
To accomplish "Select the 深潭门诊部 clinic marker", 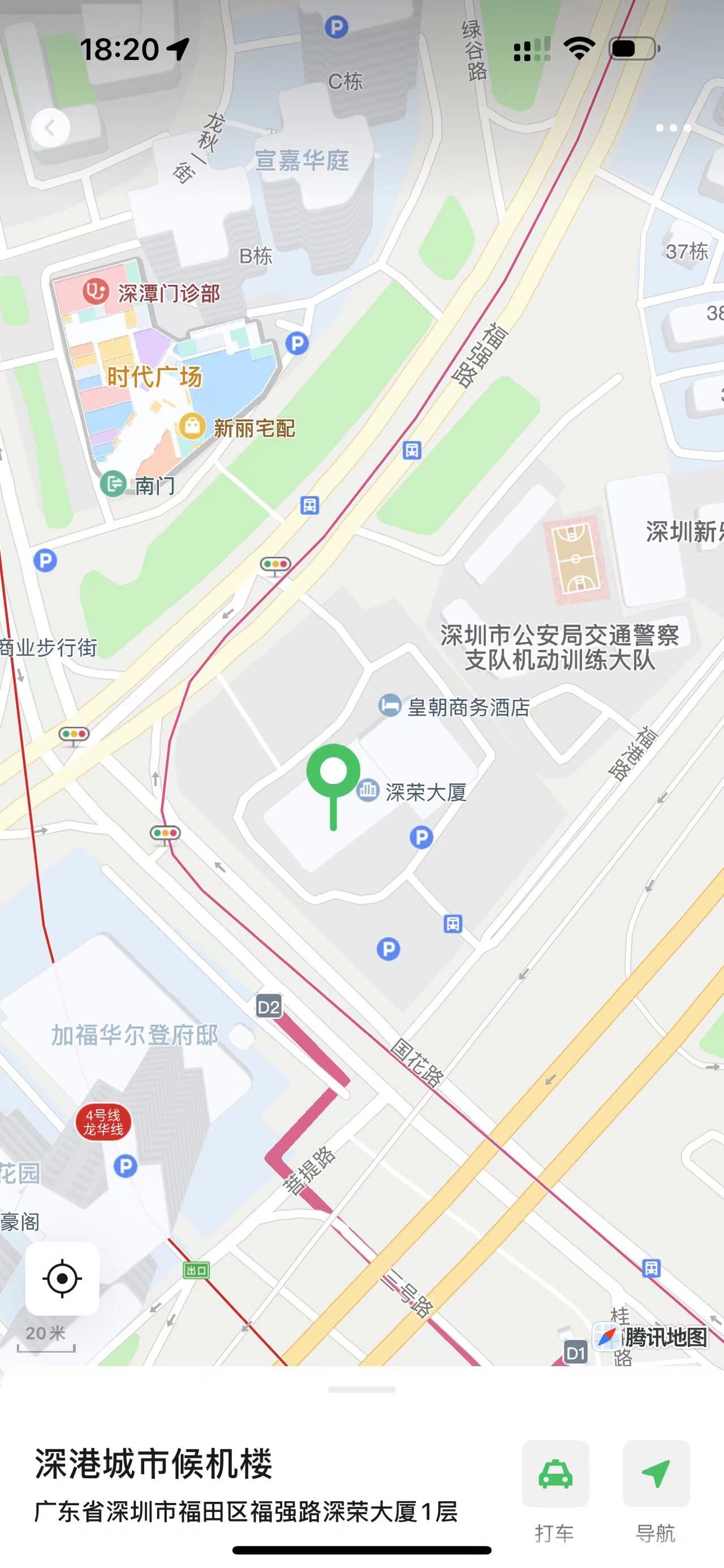I will (x=96, y=292).
